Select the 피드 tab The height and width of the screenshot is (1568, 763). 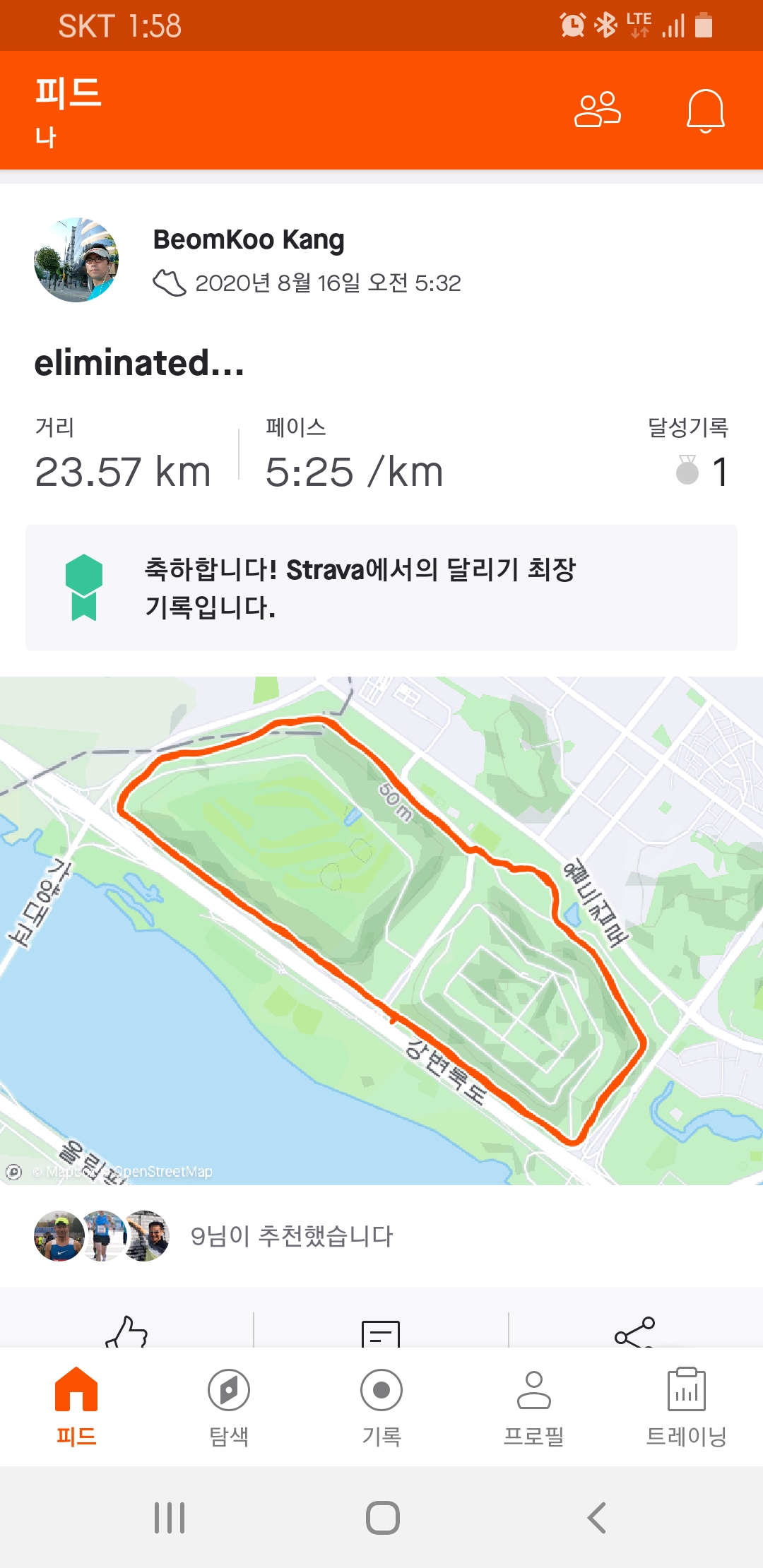(76, 1406)
